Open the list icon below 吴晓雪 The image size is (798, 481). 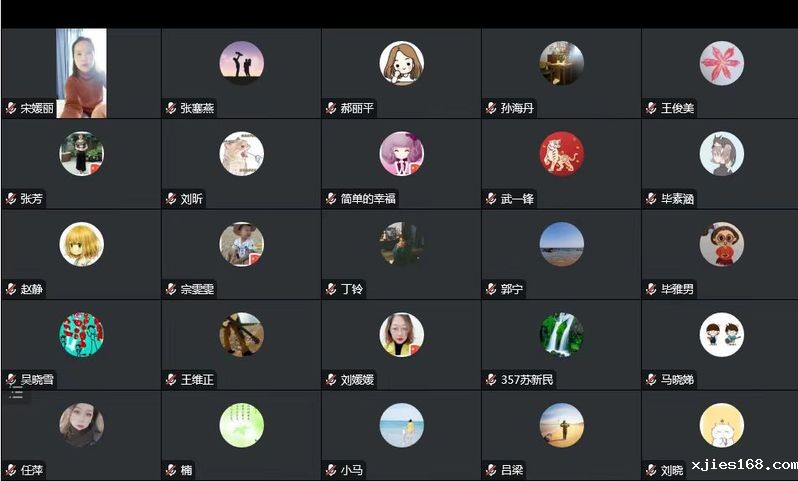click(x=16, y=393)
